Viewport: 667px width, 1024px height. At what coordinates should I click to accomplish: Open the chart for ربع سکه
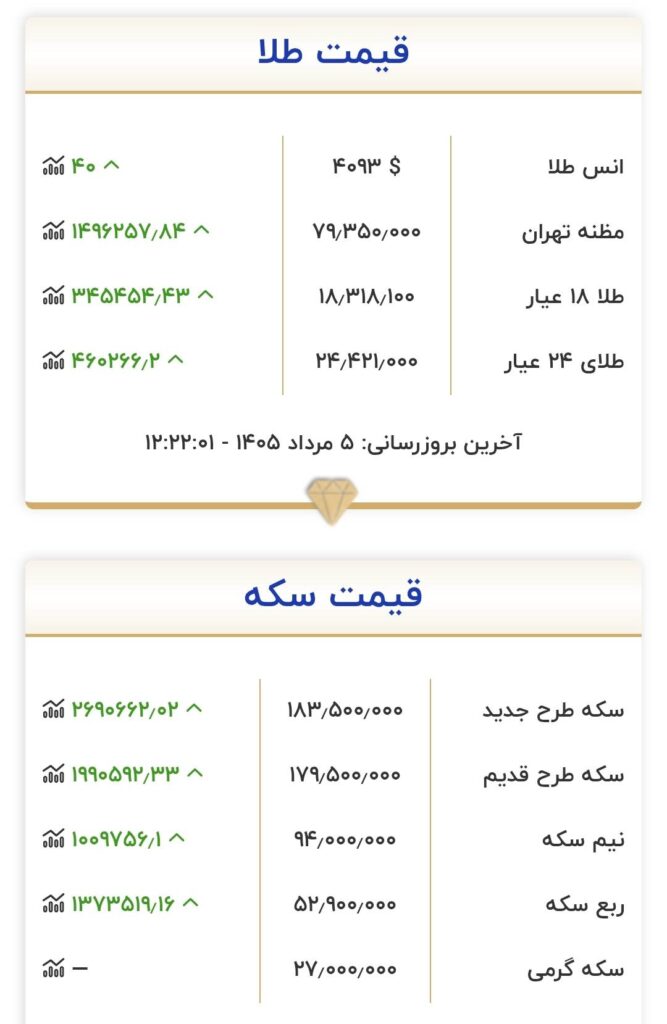[x=54, y=903]
